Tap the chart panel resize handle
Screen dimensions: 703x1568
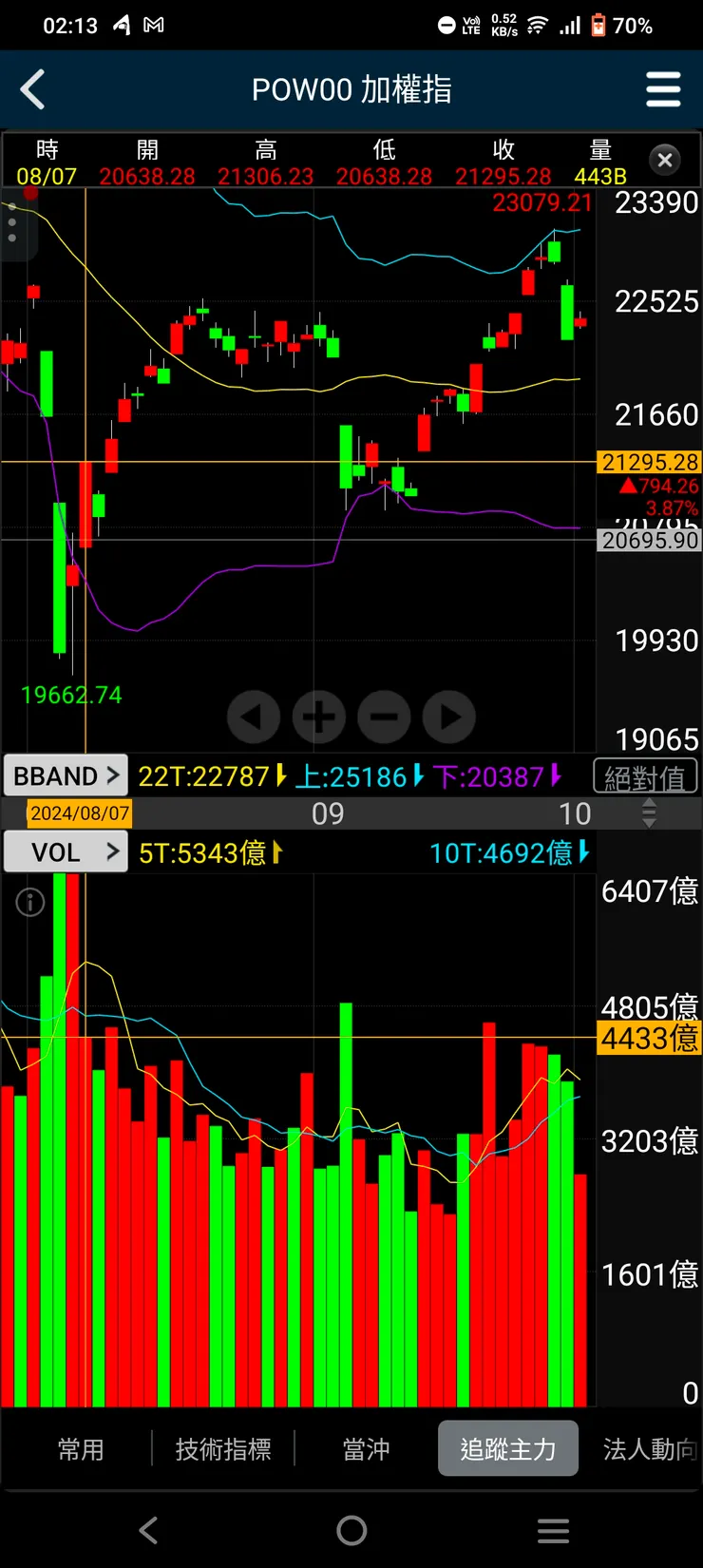click(650, 813)
